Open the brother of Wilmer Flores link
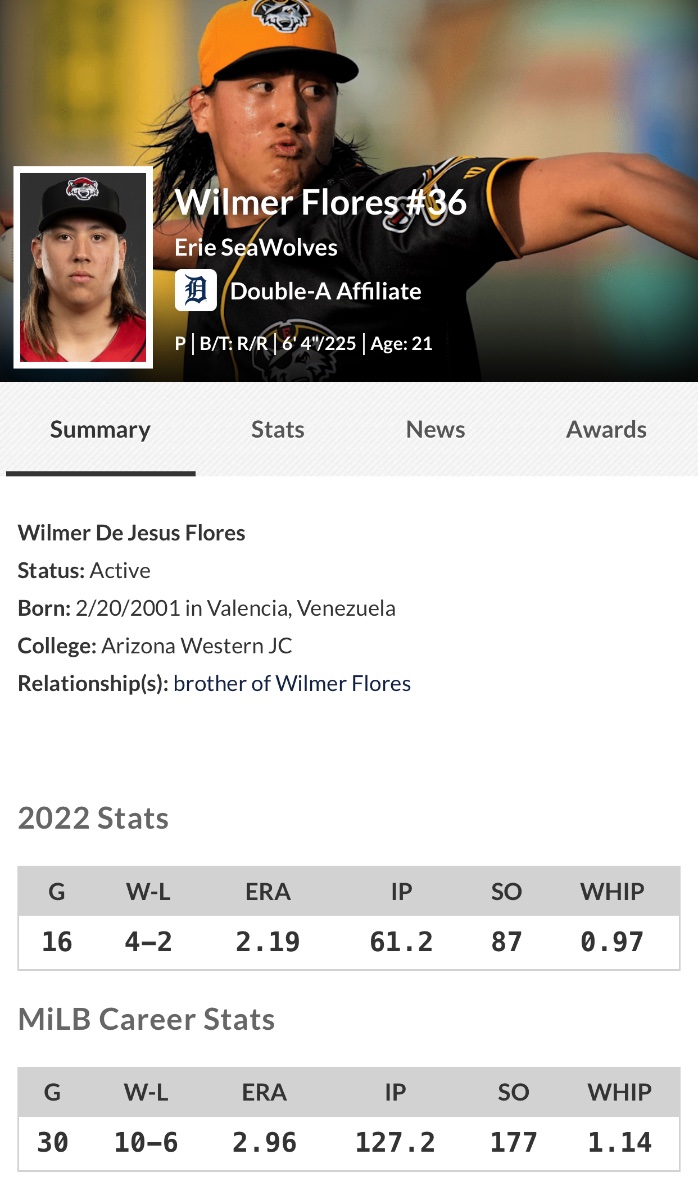Screen dimensions: 698x1200 point(292,684)
